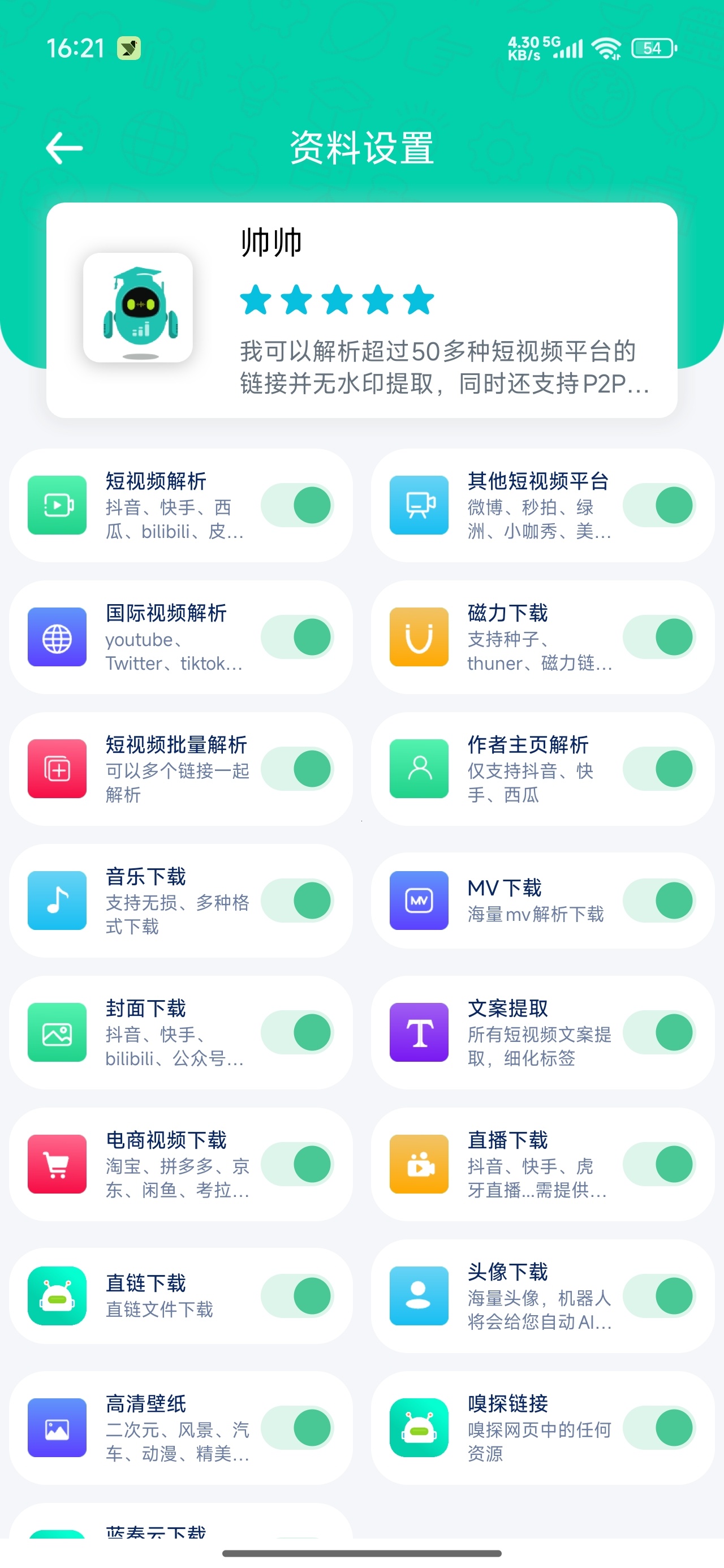Open the 帅帅 robot profile card

pos(361,311)
